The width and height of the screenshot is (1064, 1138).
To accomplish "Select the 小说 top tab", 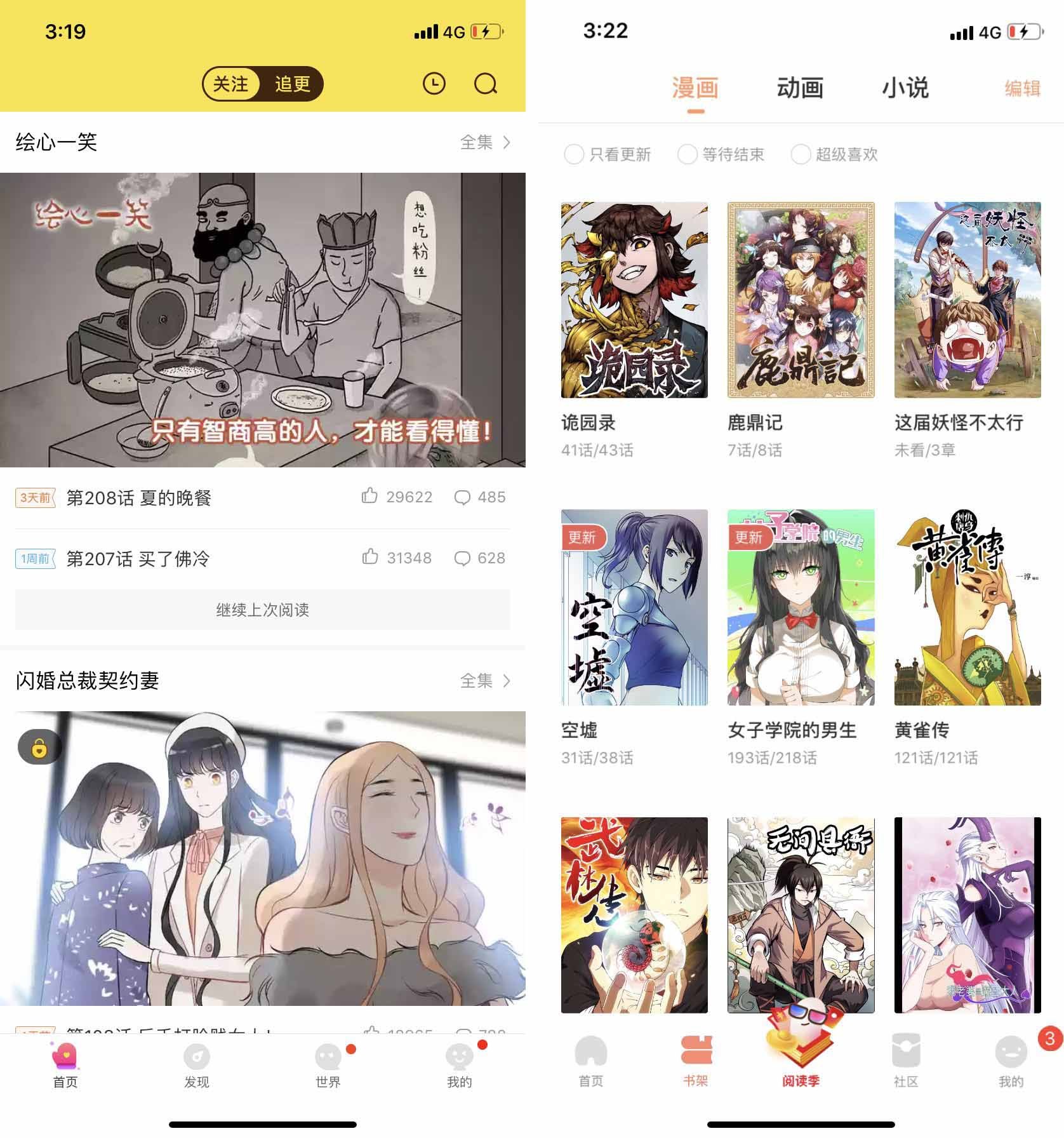I will tap(905, 88).
